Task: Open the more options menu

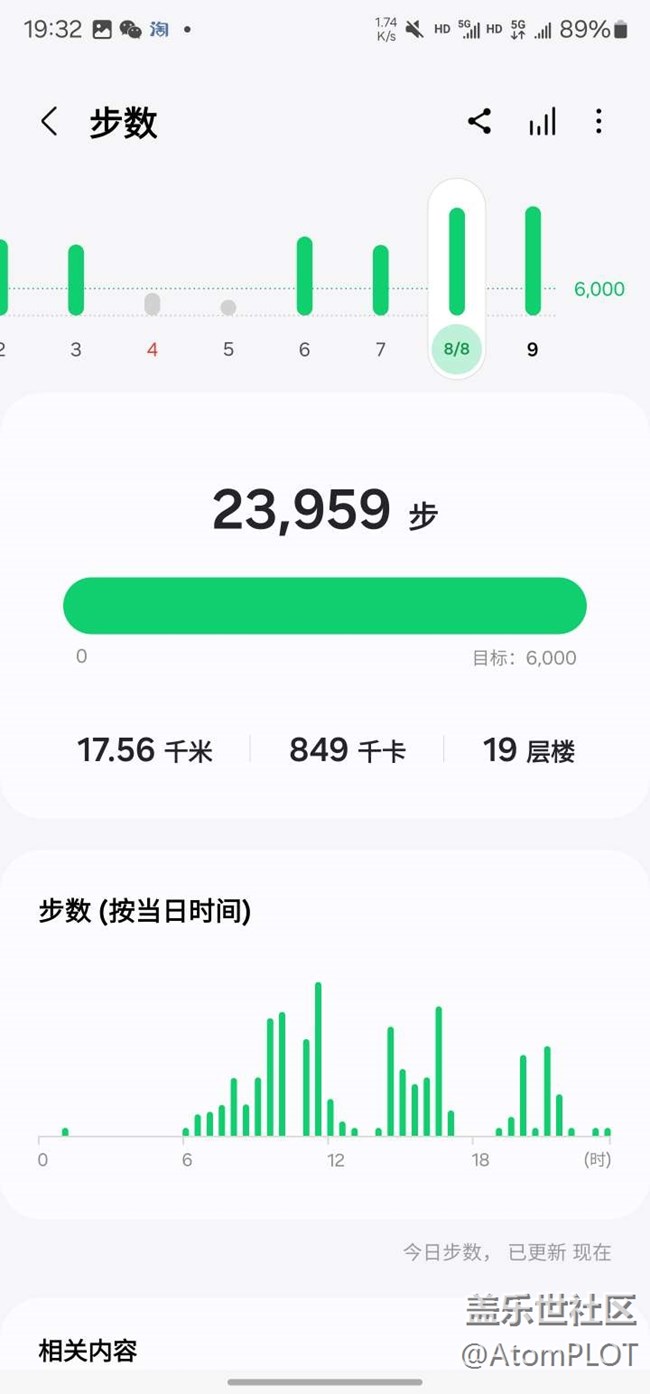Action: coord(598,122)
